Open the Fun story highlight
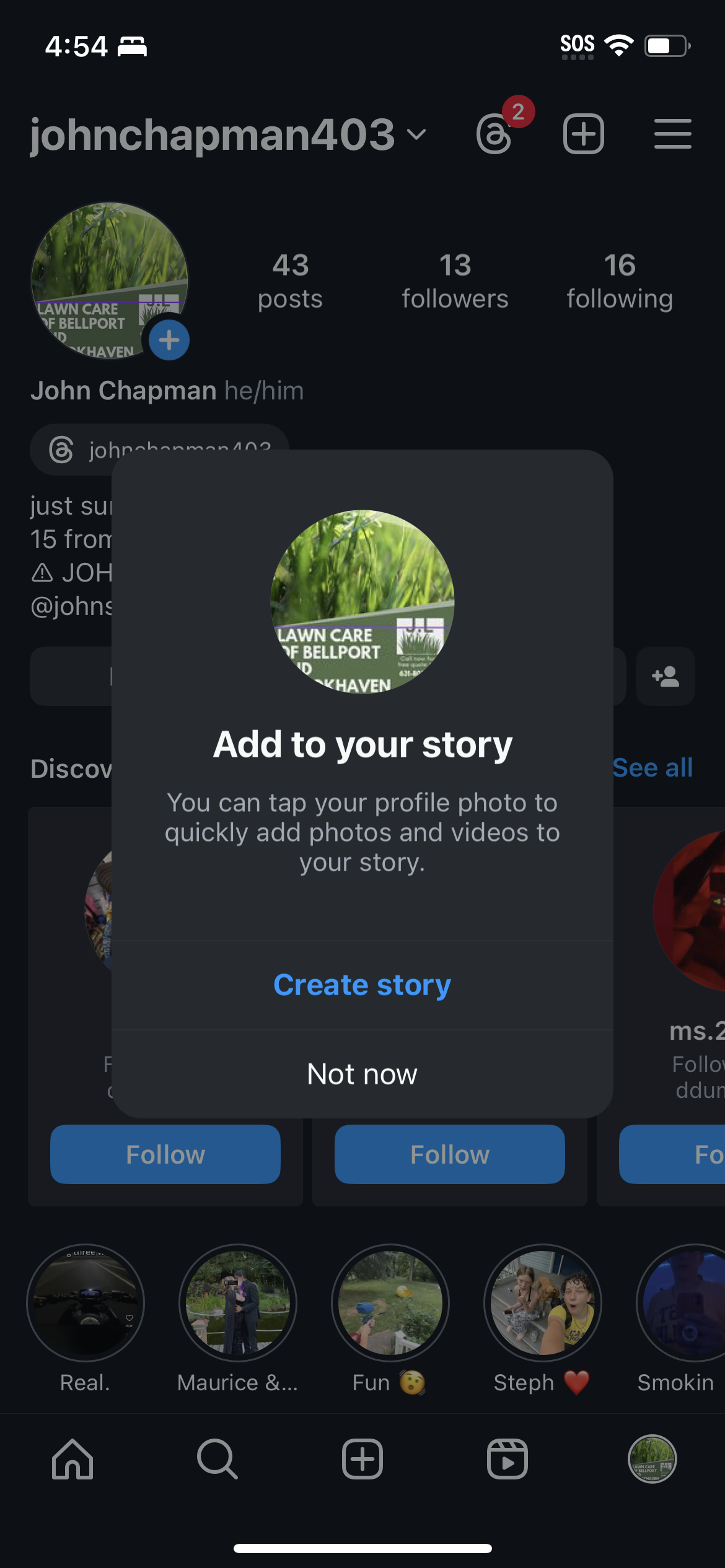The width and height of the screenshot is (725, 1568). (390, 1303)
